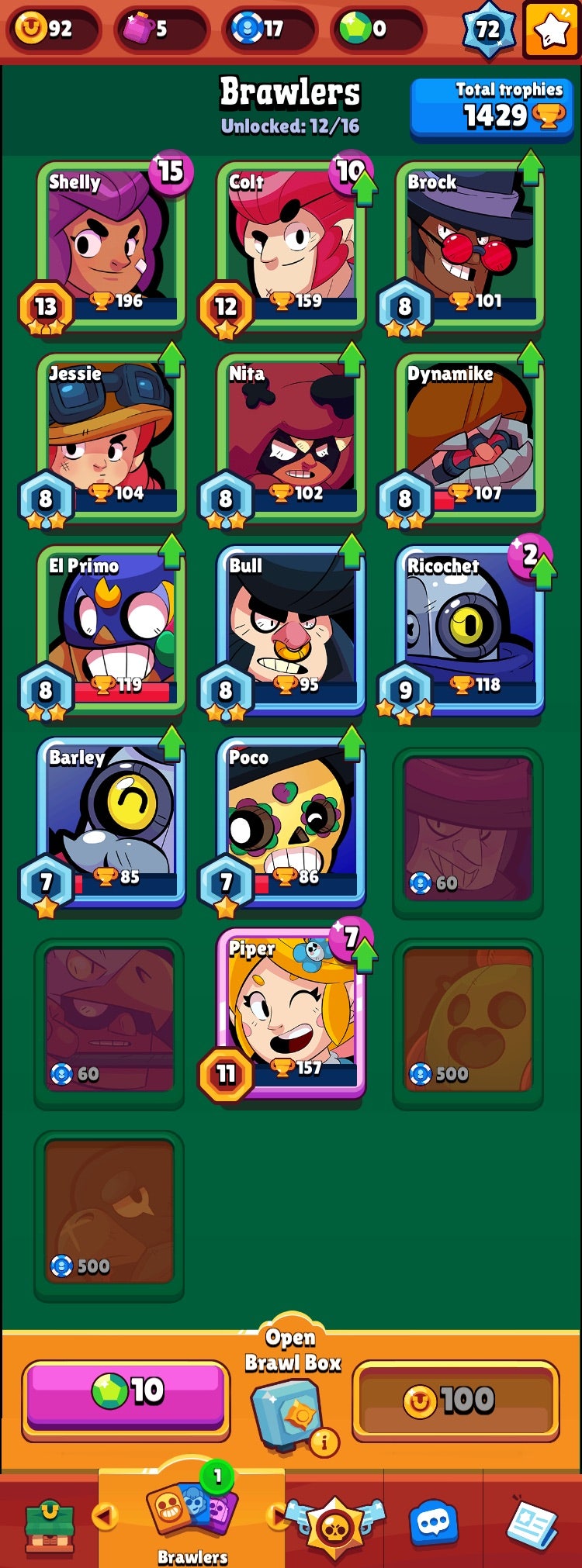Tap the star button in top corner
The image size is (582, 1568).
click(x=551, y=29)
